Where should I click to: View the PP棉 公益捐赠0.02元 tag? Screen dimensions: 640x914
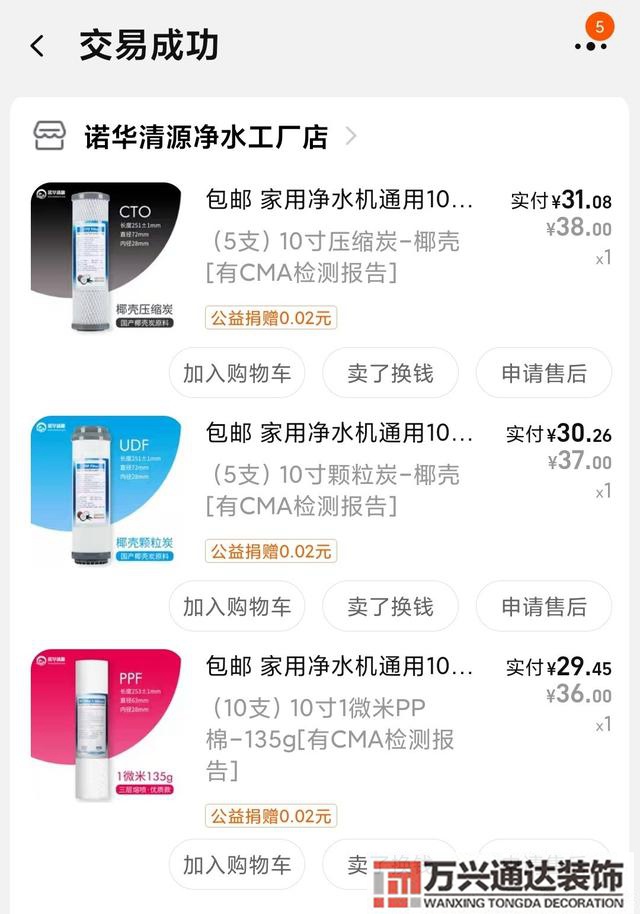(x=271, y=815)
